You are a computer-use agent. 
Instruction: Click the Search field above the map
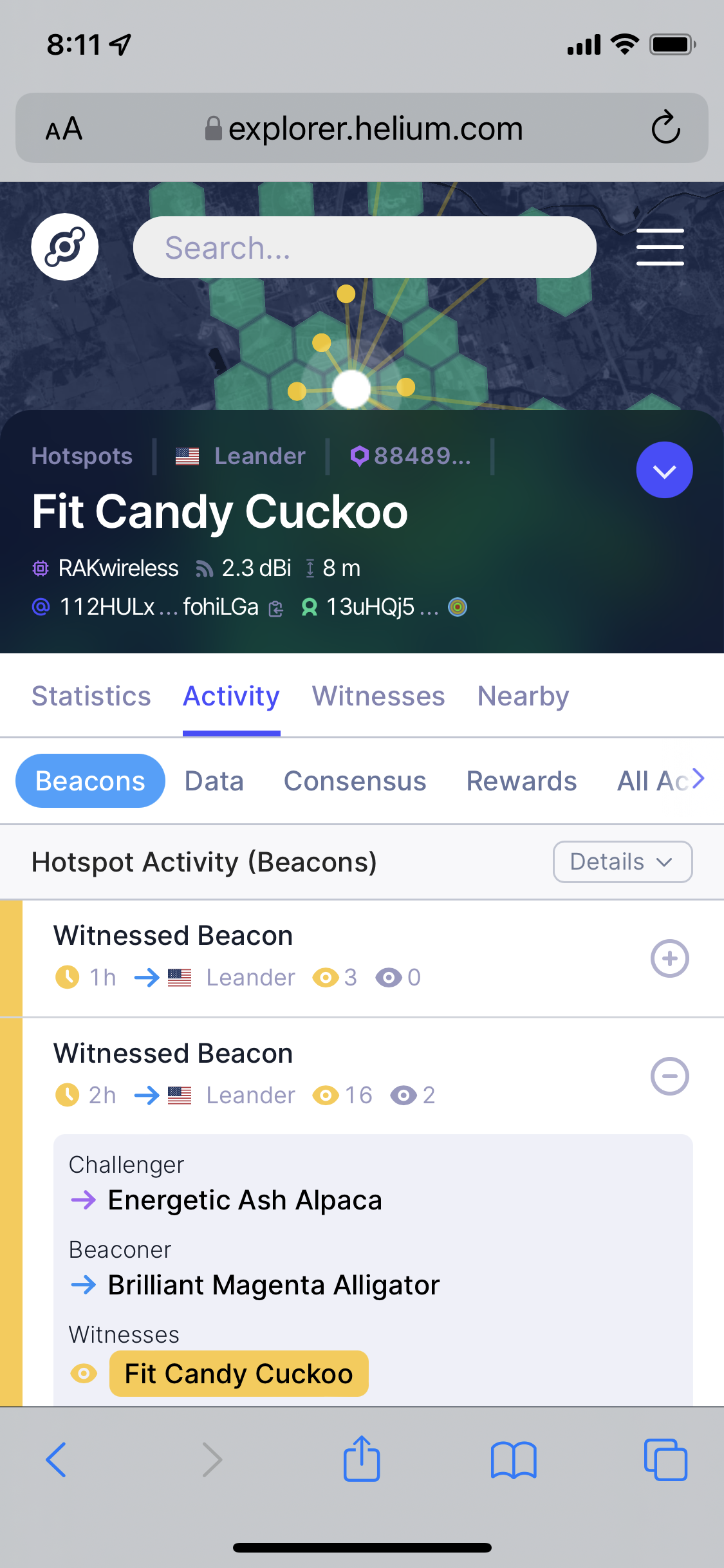[x=364, y=247]
